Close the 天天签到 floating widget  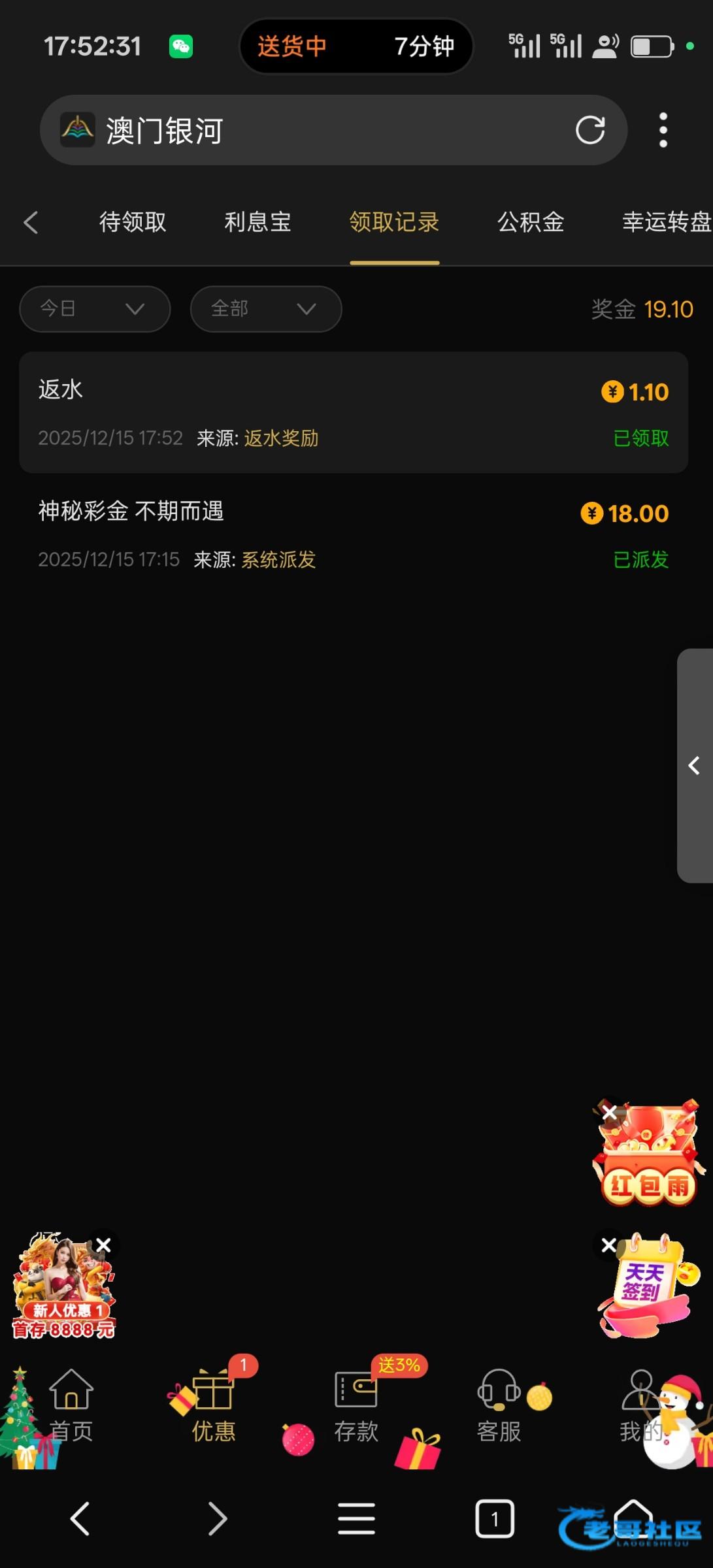[x=609, y=1245]
